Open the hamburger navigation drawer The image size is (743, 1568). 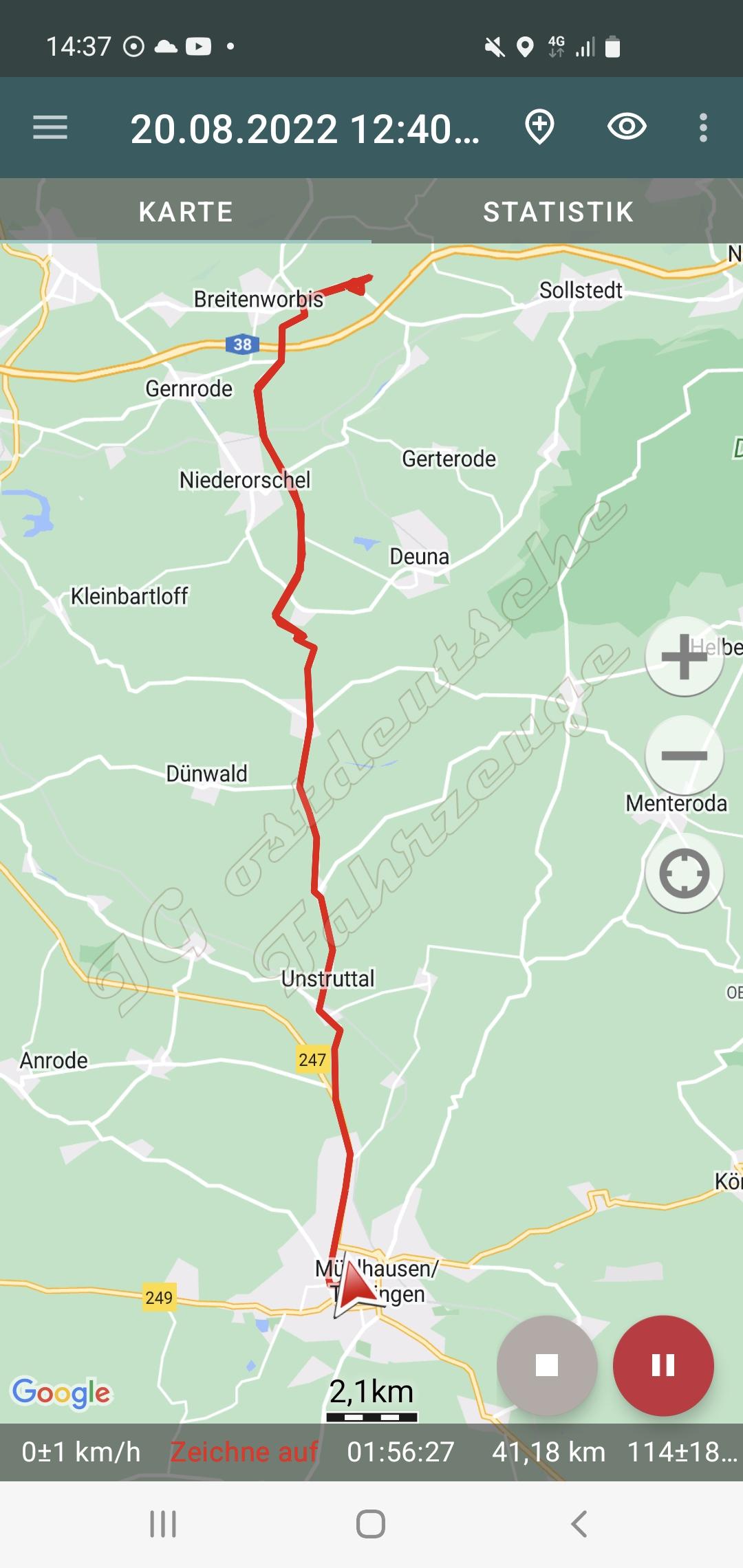coord(50,128)
